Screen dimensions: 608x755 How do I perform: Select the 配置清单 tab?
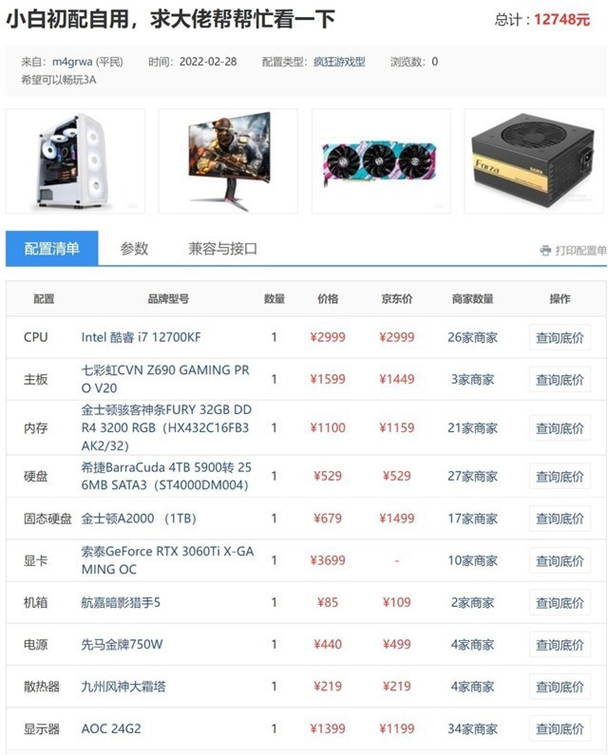coord(52,249)
